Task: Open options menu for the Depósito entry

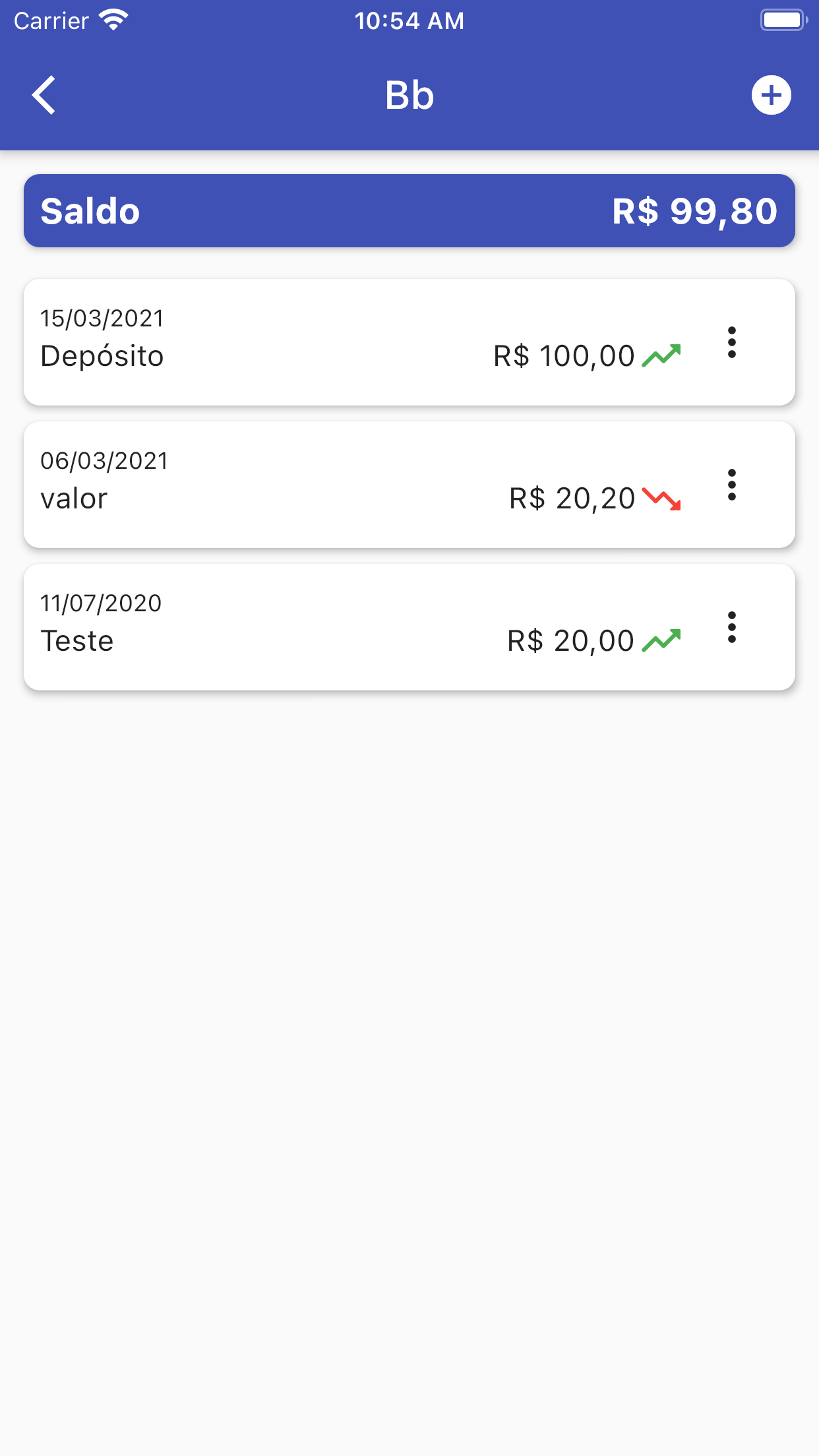Action: (731, 343)
